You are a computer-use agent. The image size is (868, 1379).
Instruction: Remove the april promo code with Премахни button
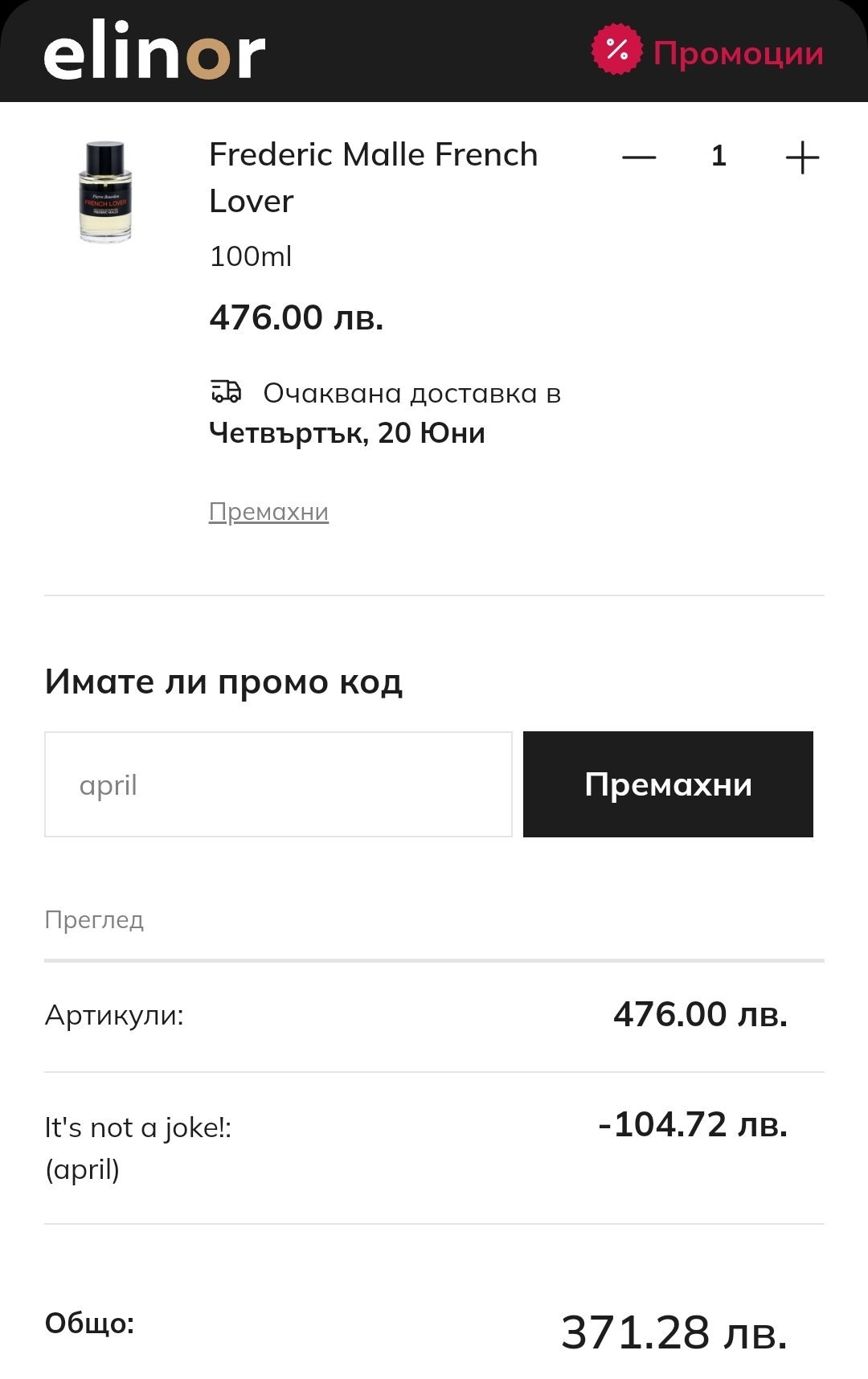(668, 784)
